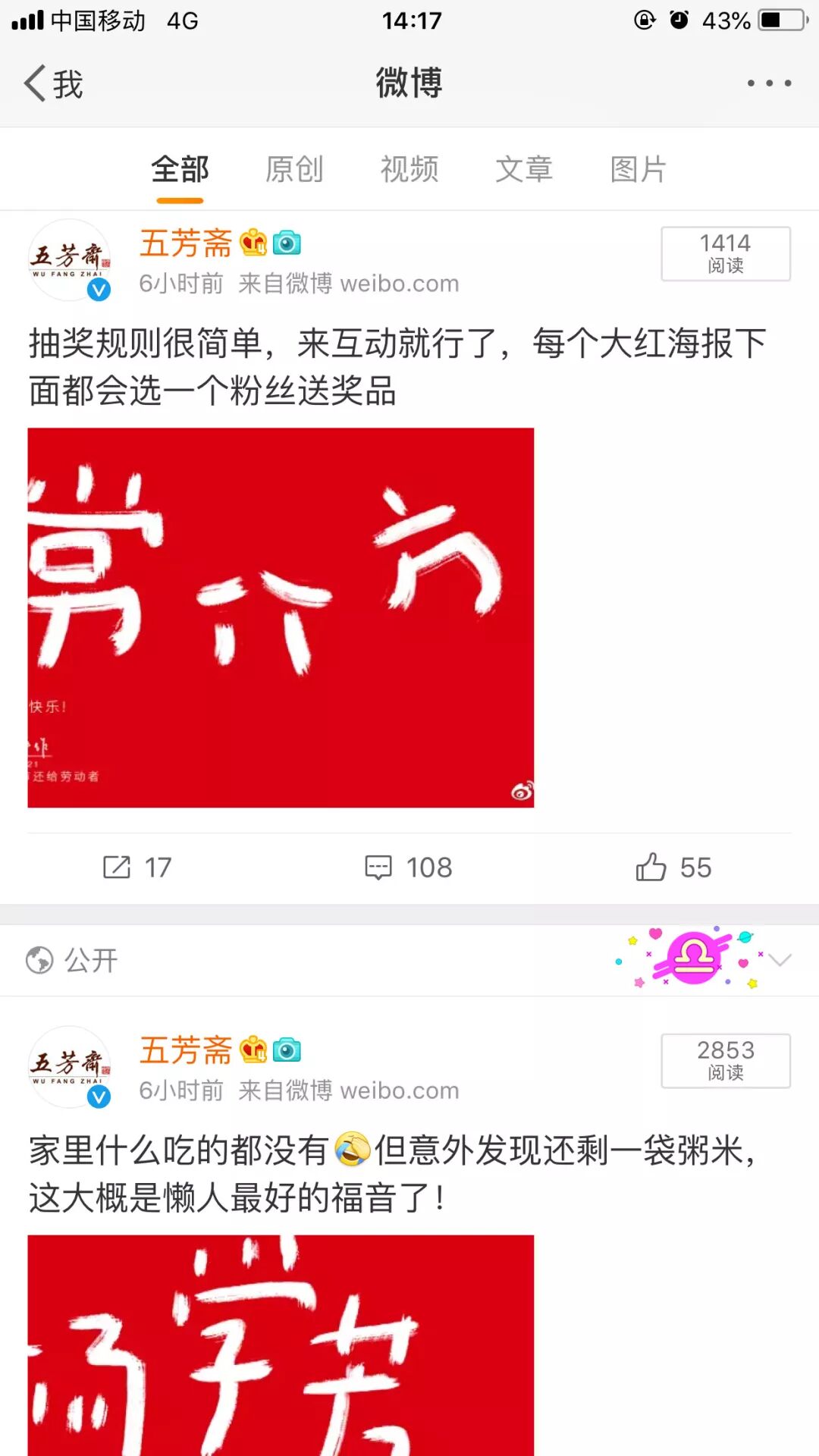Image resolution: width=819 pixels, height=1456 pixels.
Task: Change the 公开 visibility setting
Action: click(x=72, y=960)
